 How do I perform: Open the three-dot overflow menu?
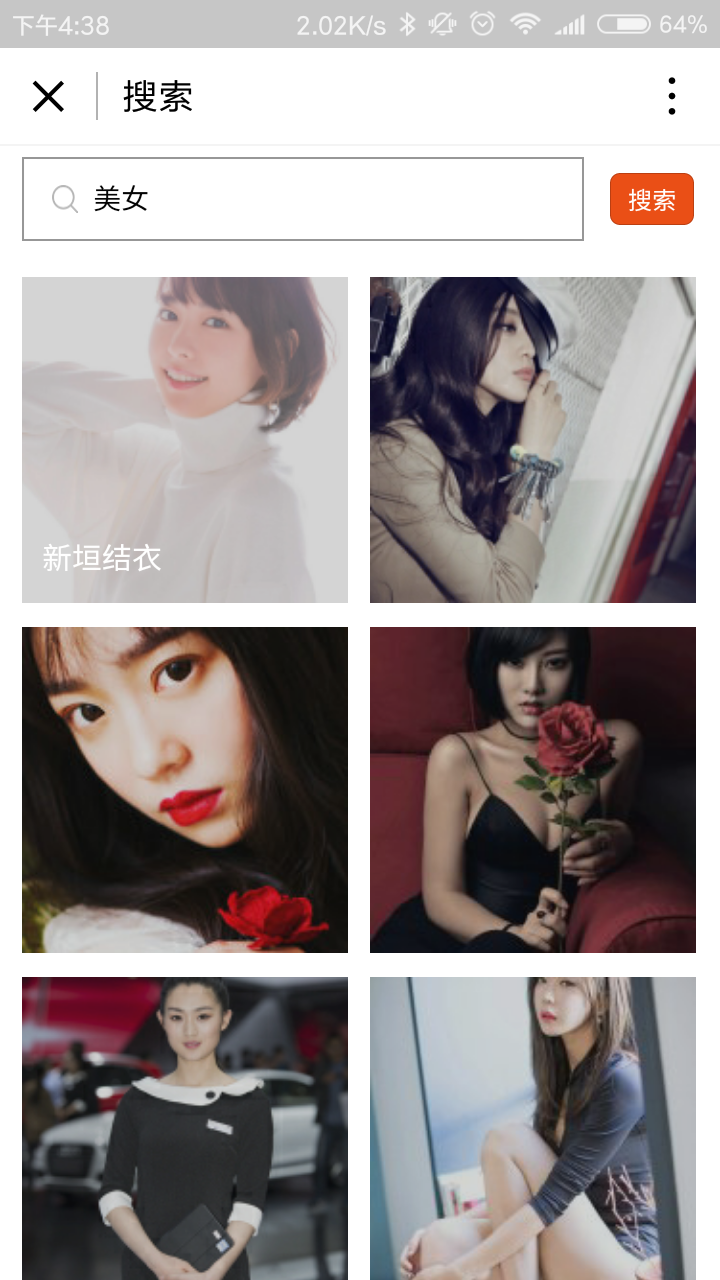[x=671, y=97]
